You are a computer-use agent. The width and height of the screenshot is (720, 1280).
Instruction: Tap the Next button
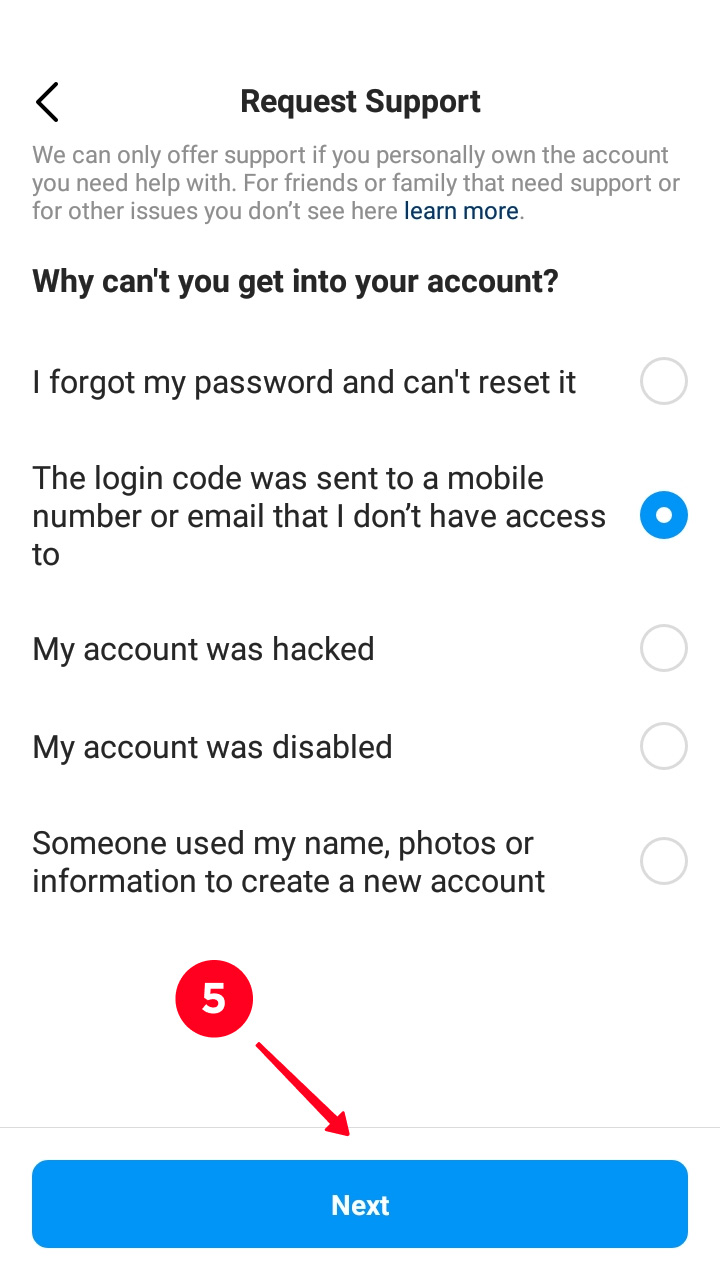click(360, 1204)
